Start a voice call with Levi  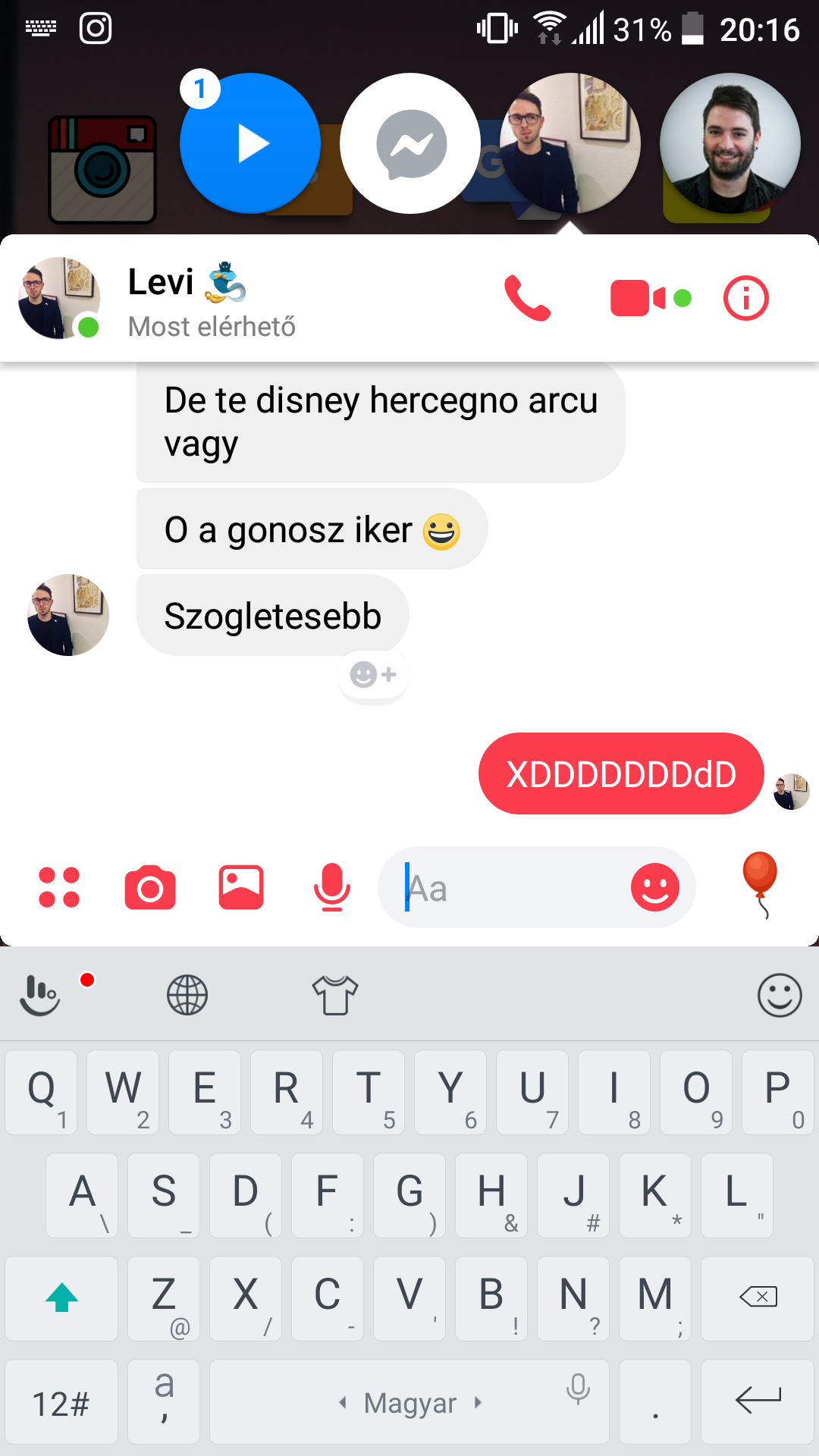[x=528, y=298]
